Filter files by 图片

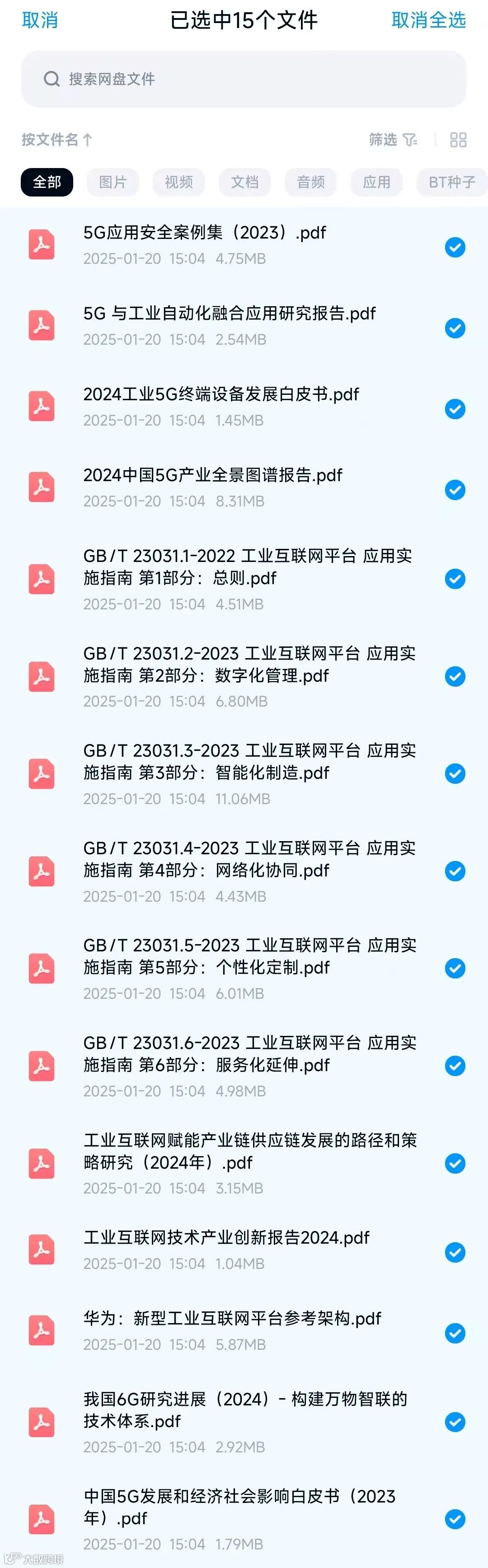coord(113,182)
